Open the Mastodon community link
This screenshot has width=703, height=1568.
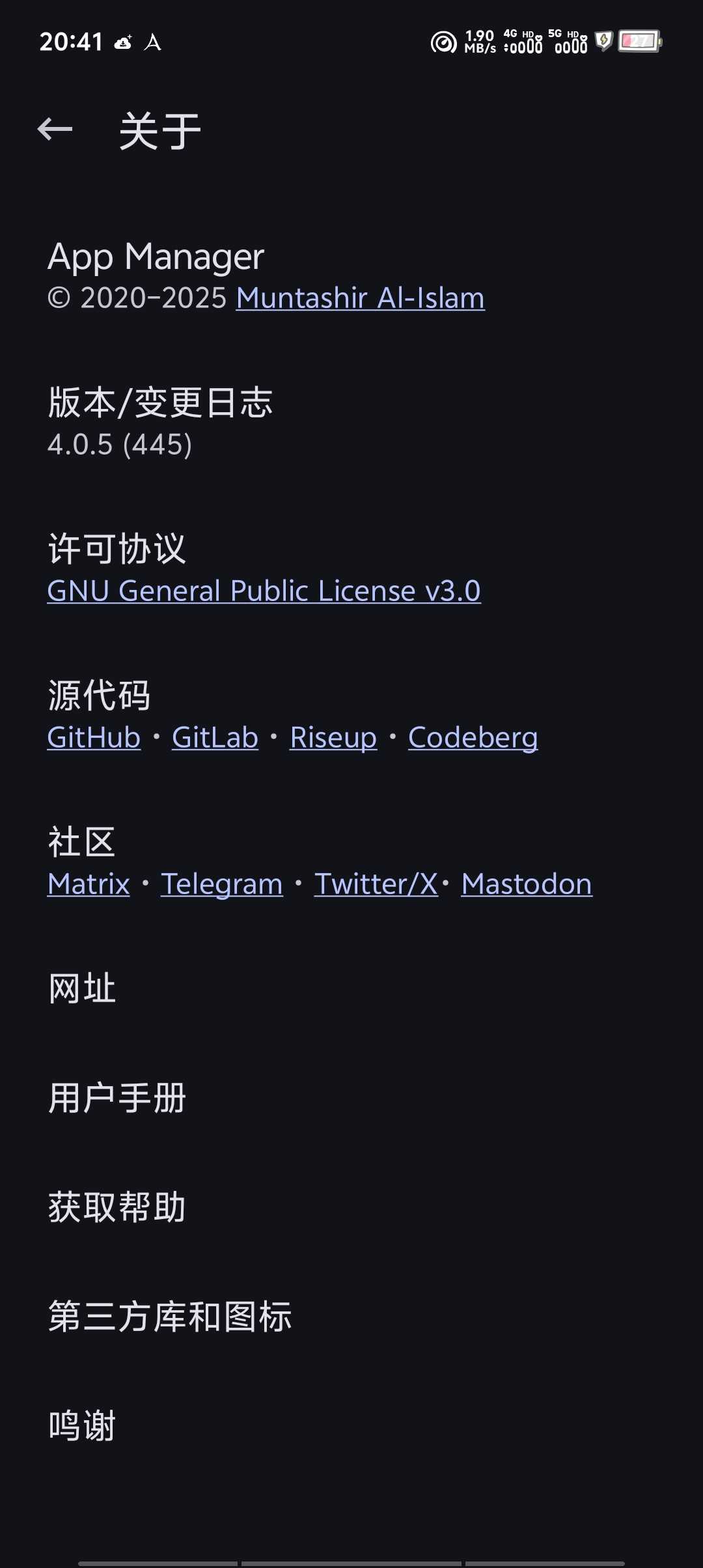point(527,884)
